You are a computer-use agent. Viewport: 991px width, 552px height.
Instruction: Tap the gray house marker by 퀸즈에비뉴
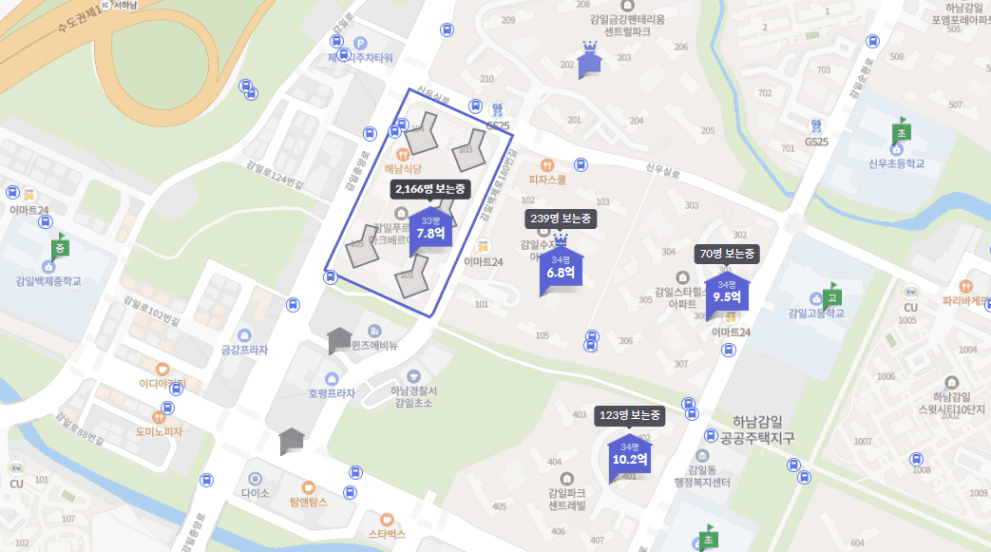340,341
